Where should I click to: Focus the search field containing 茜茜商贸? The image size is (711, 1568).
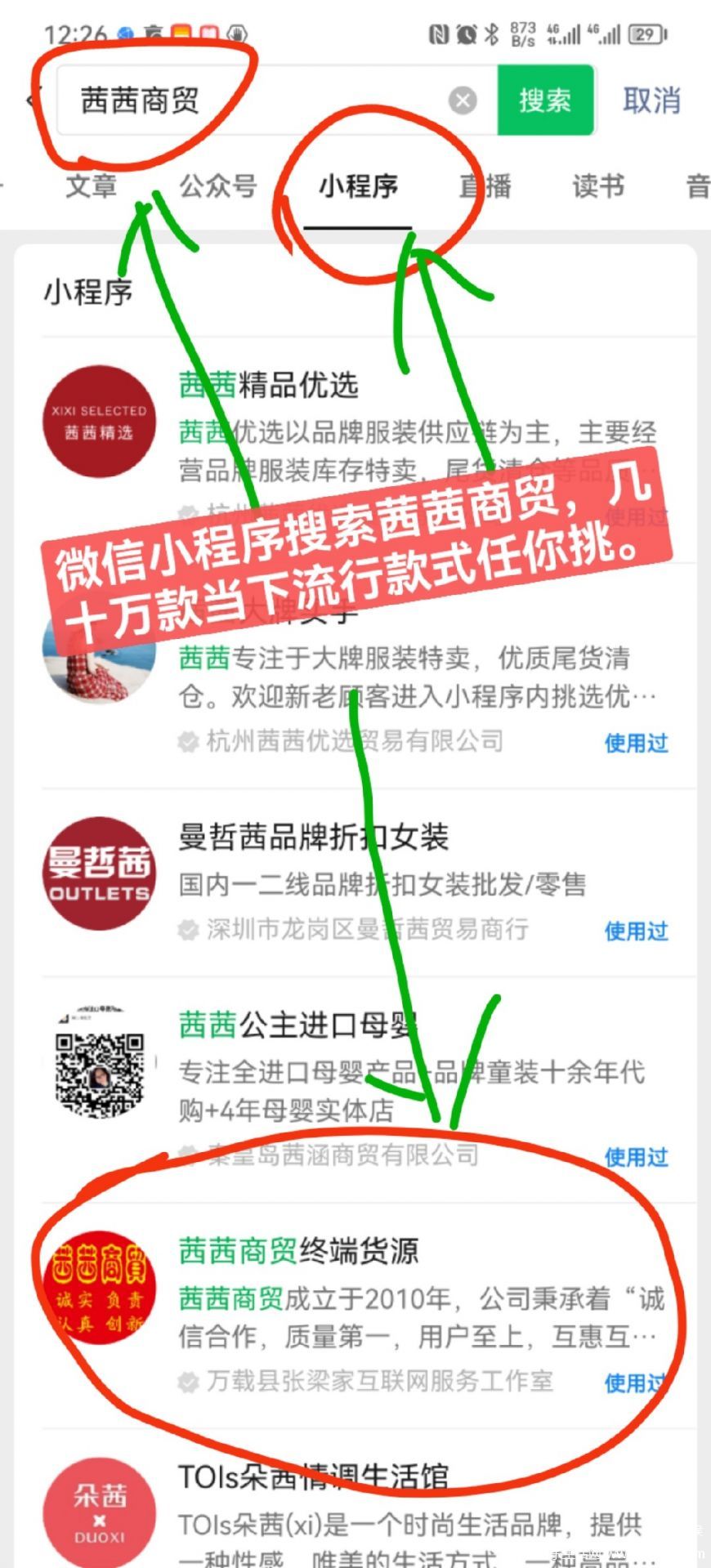pos(277,101)
